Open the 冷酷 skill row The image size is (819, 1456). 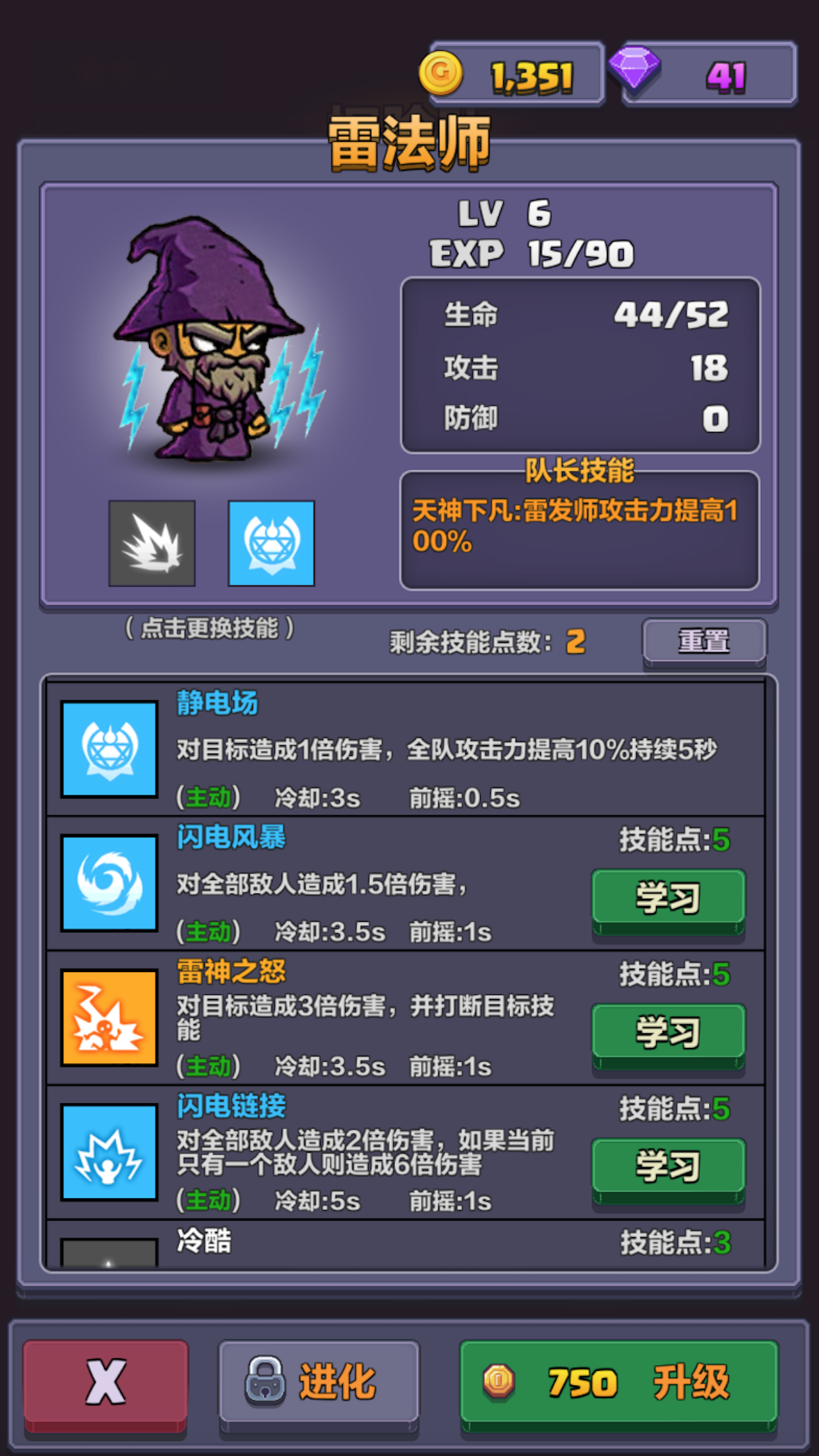[406, 1244]
